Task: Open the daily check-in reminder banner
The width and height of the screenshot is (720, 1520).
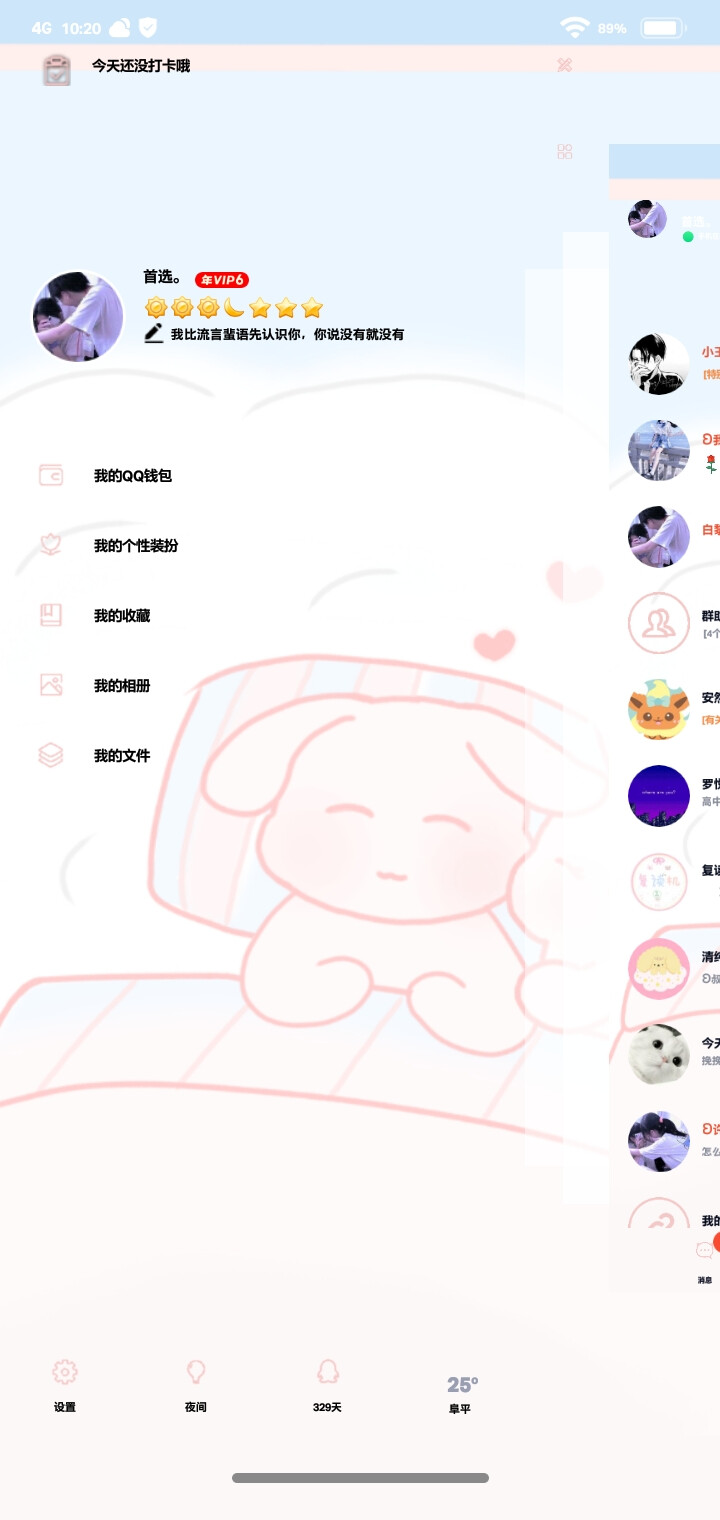Action: pyautogui.click(x=140, y=66)
